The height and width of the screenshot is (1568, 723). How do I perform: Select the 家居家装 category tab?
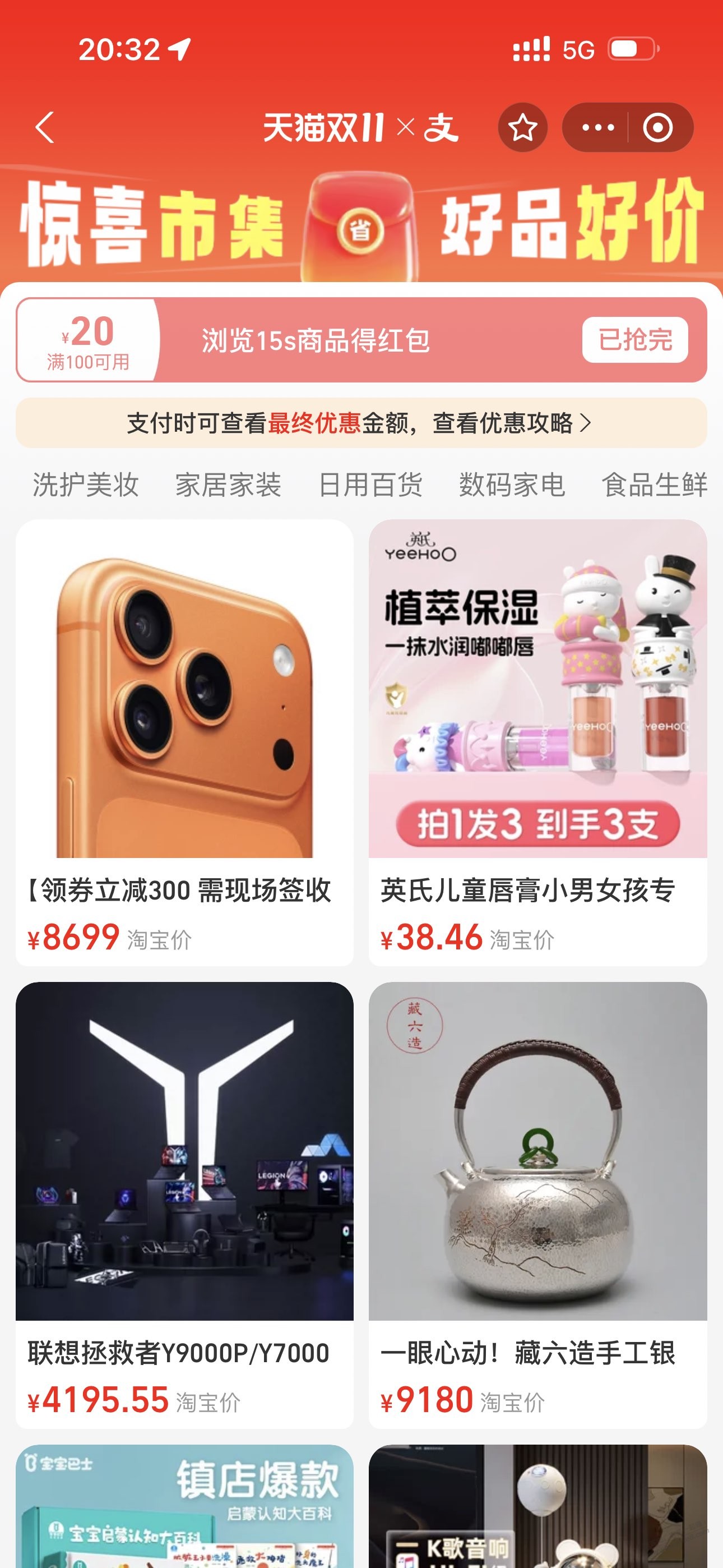pyautogui.click(x=228, y=485)
